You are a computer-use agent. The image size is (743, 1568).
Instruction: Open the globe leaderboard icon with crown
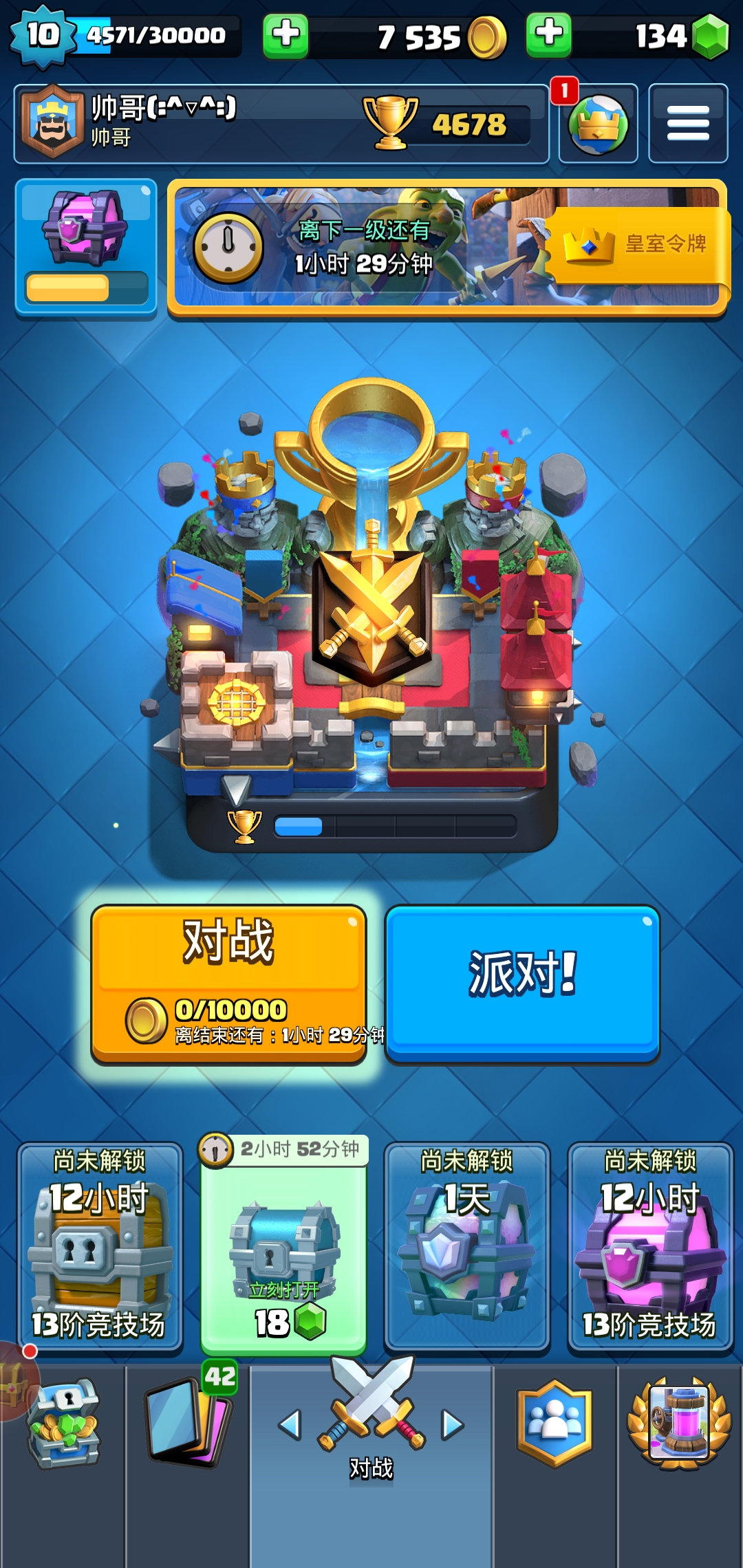(599, 124)
